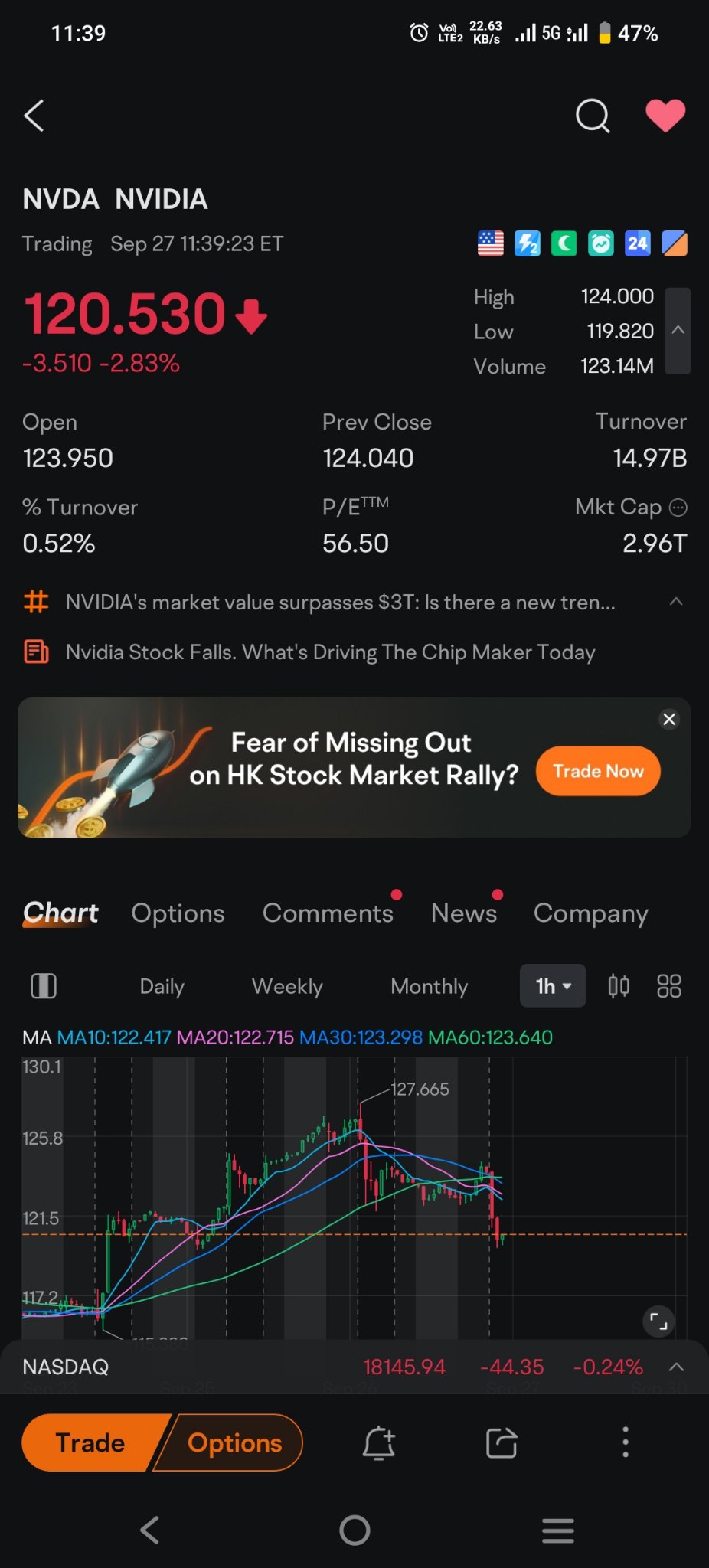
Task: Open the Nvidia Stock Falls news article
Action: click(x=331, y=652)
